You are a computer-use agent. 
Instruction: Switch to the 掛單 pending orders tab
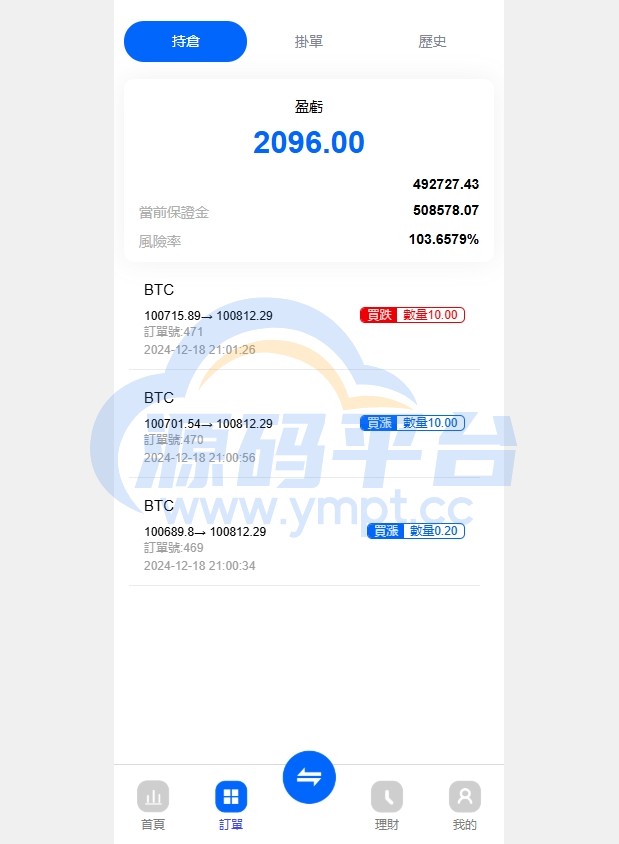pyautogui.click(x=309, y=42)
